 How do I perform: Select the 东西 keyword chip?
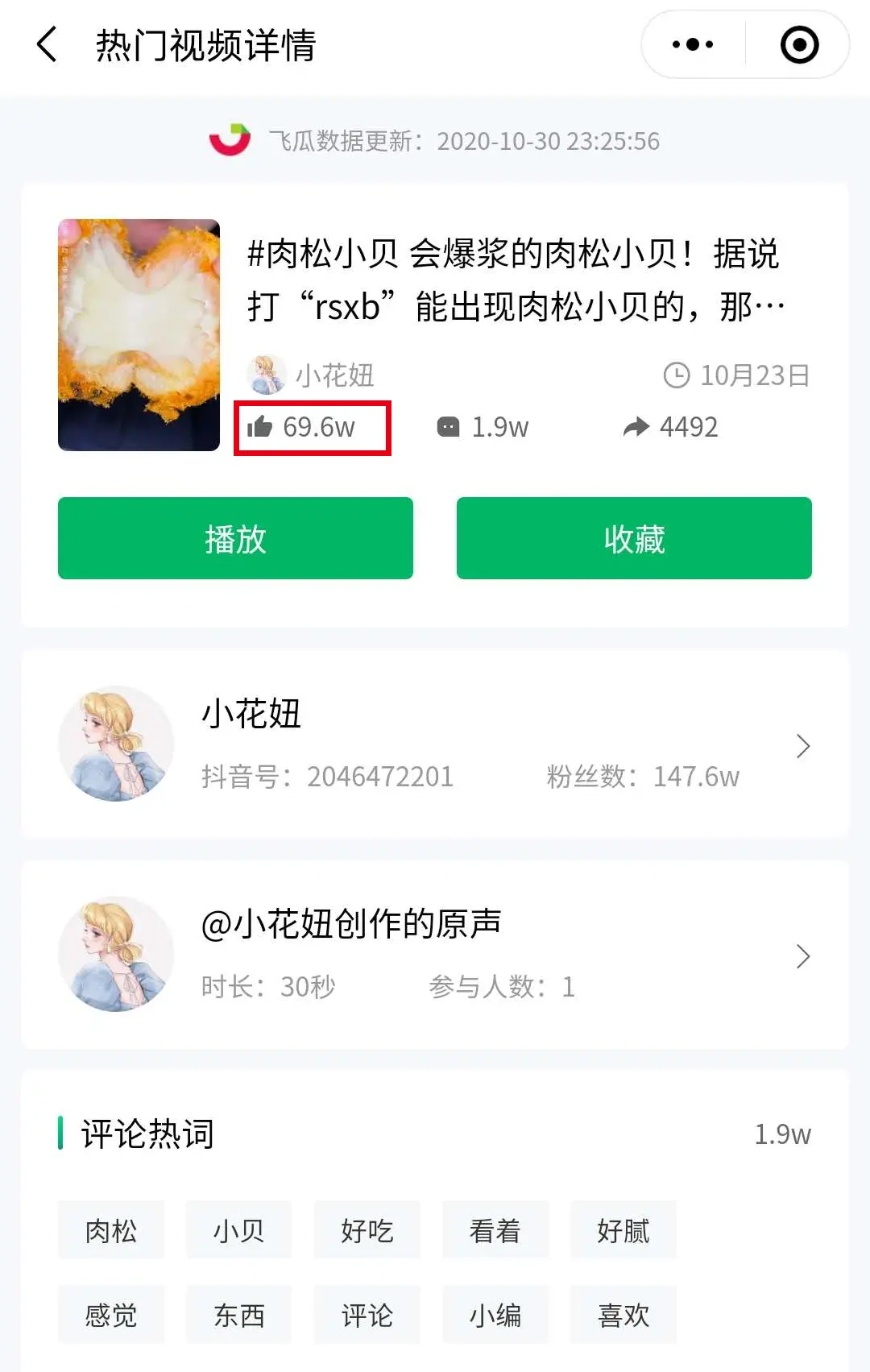tap(239, 1315)
